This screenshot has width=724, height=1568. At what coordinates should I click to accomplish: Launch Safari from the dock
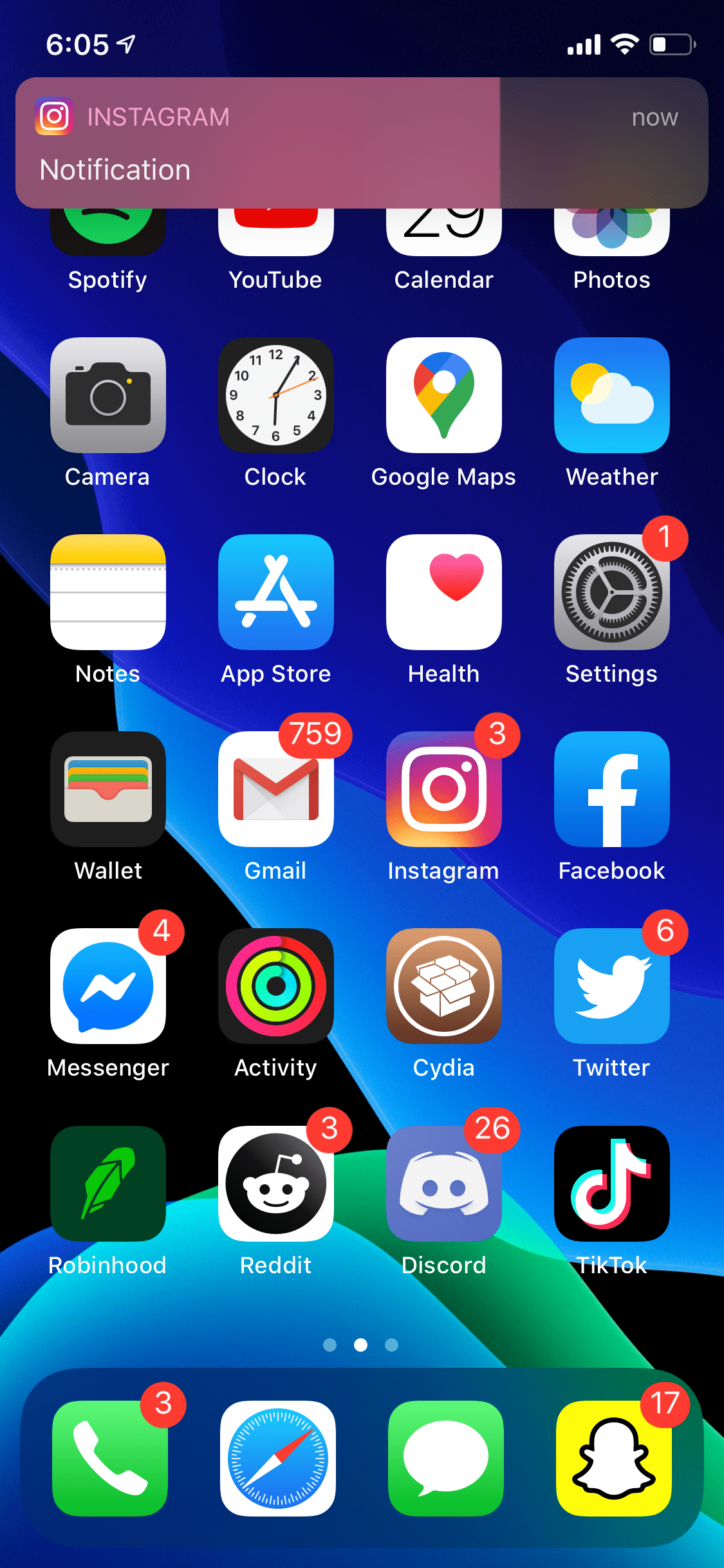278,1459
